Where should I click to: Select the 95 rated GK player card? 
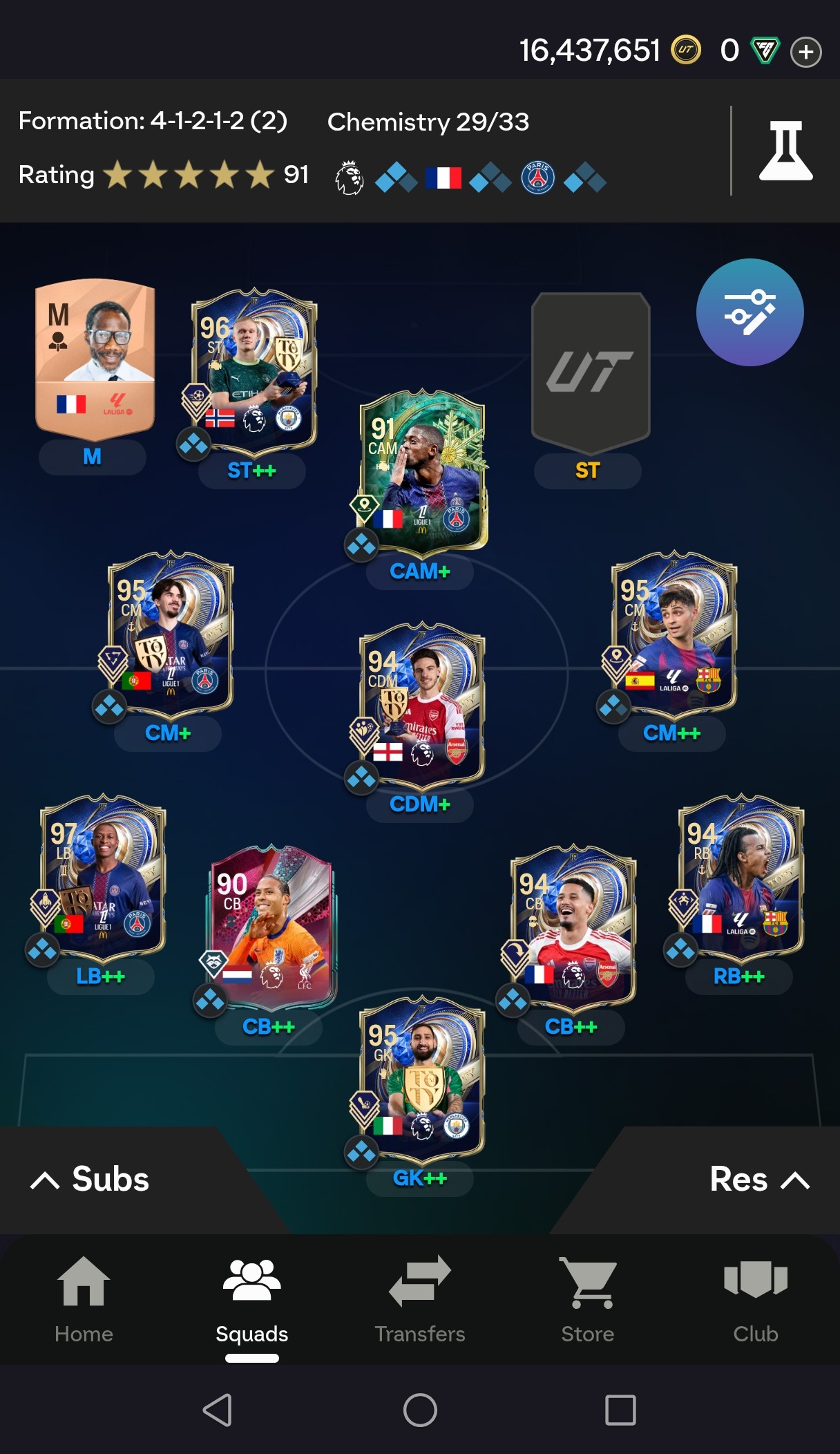pyautogui.click(x=422, y=1078)
